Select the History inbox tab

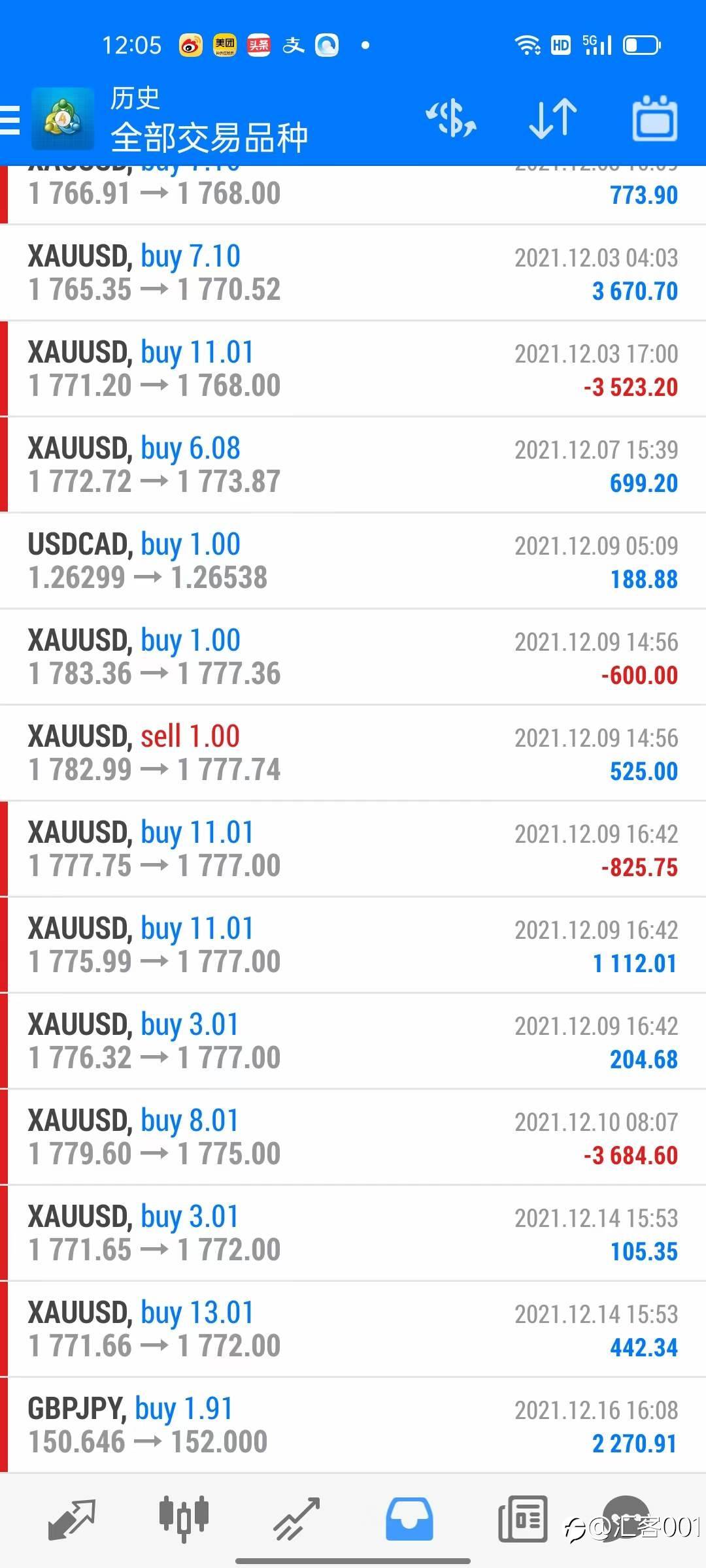pos(409,1520)
